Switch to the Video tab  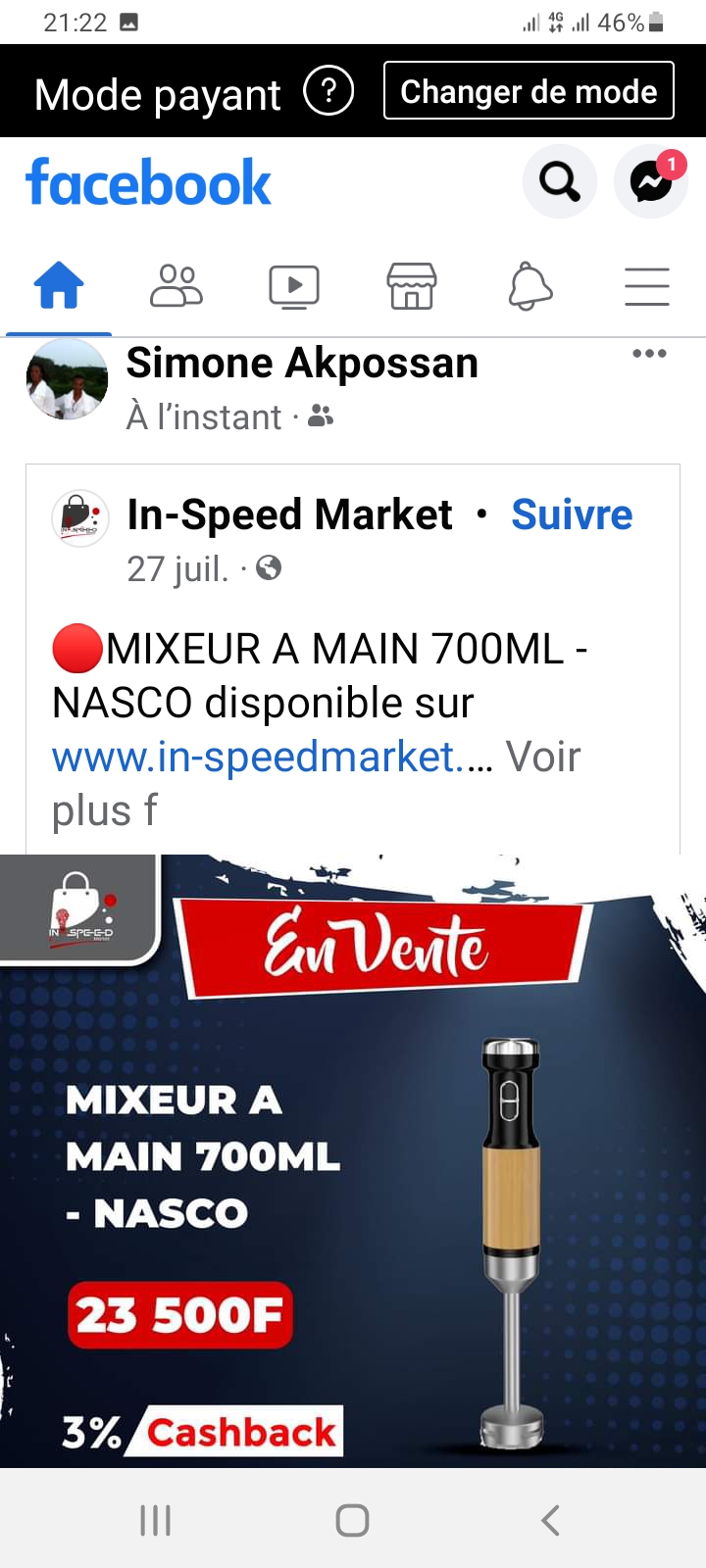[294, 287]
